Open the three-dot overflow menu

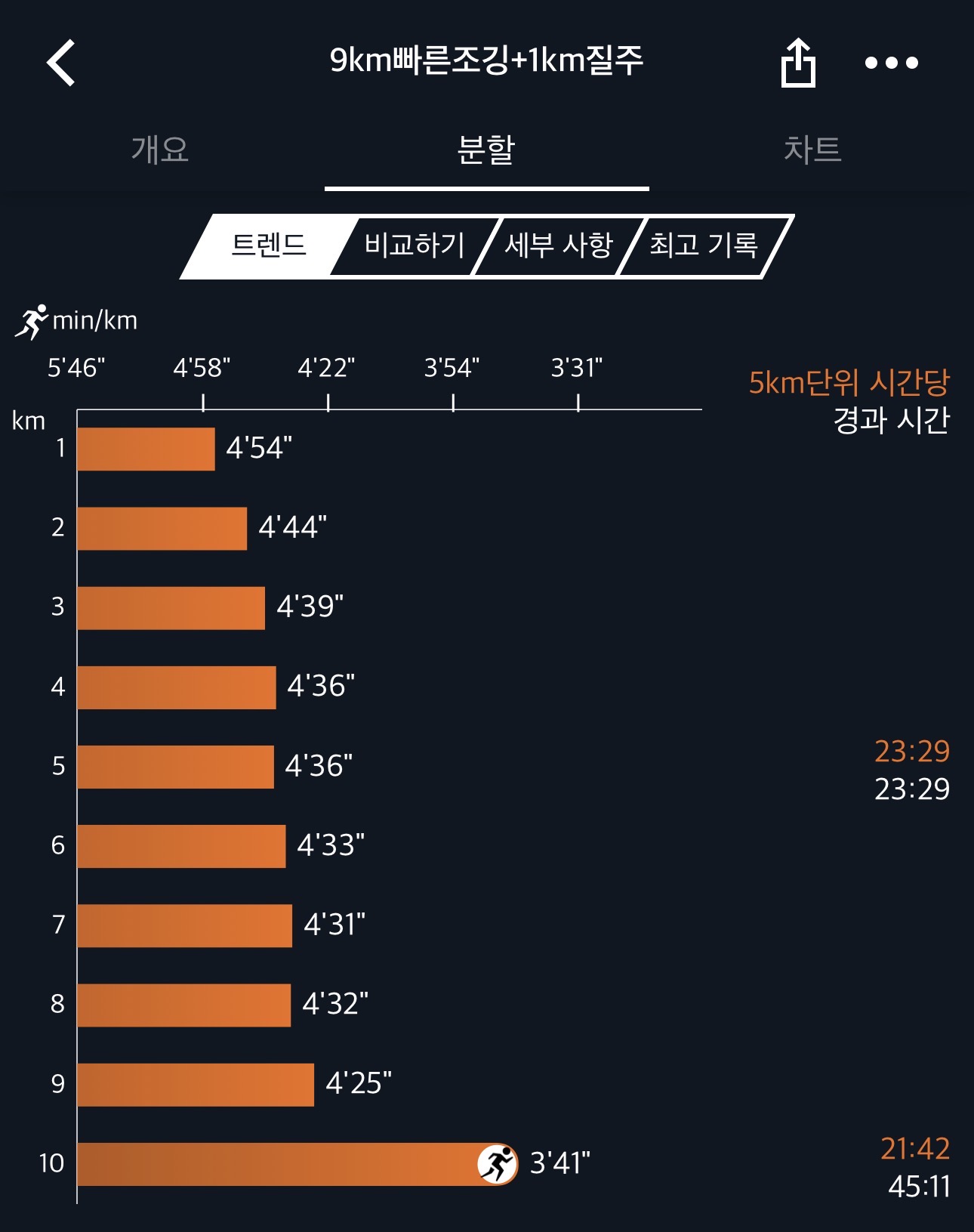(x=891, y=65)
